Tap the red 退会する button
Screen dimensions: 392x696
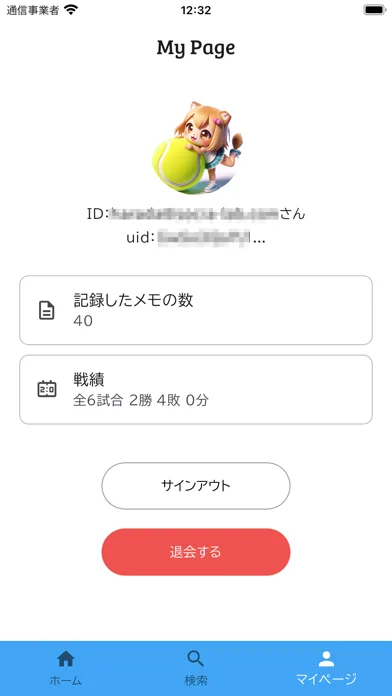click(x=196, y=552)
